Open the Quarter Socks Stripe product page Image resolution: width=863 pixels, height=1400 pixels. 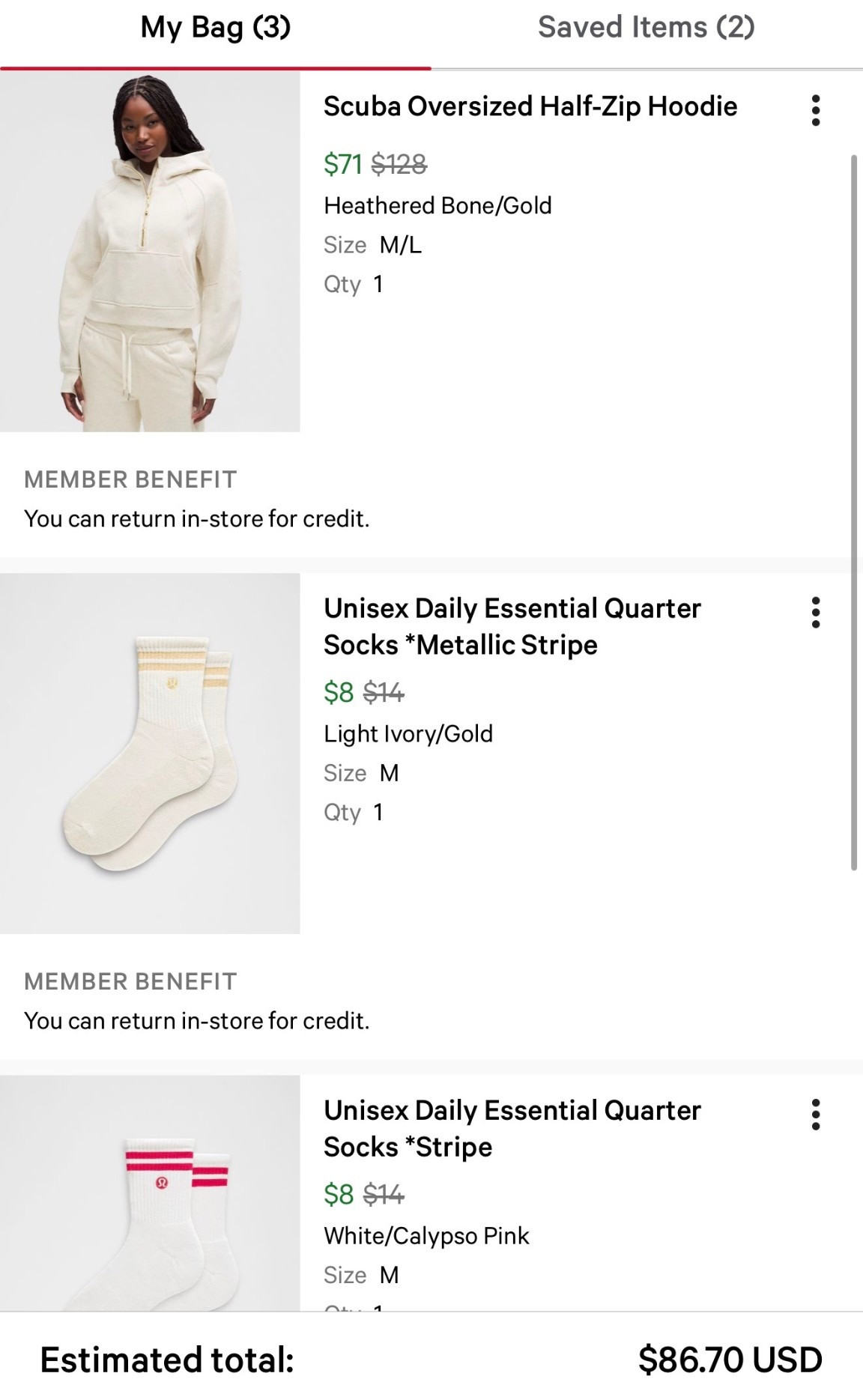click(x=512, y=1128)
